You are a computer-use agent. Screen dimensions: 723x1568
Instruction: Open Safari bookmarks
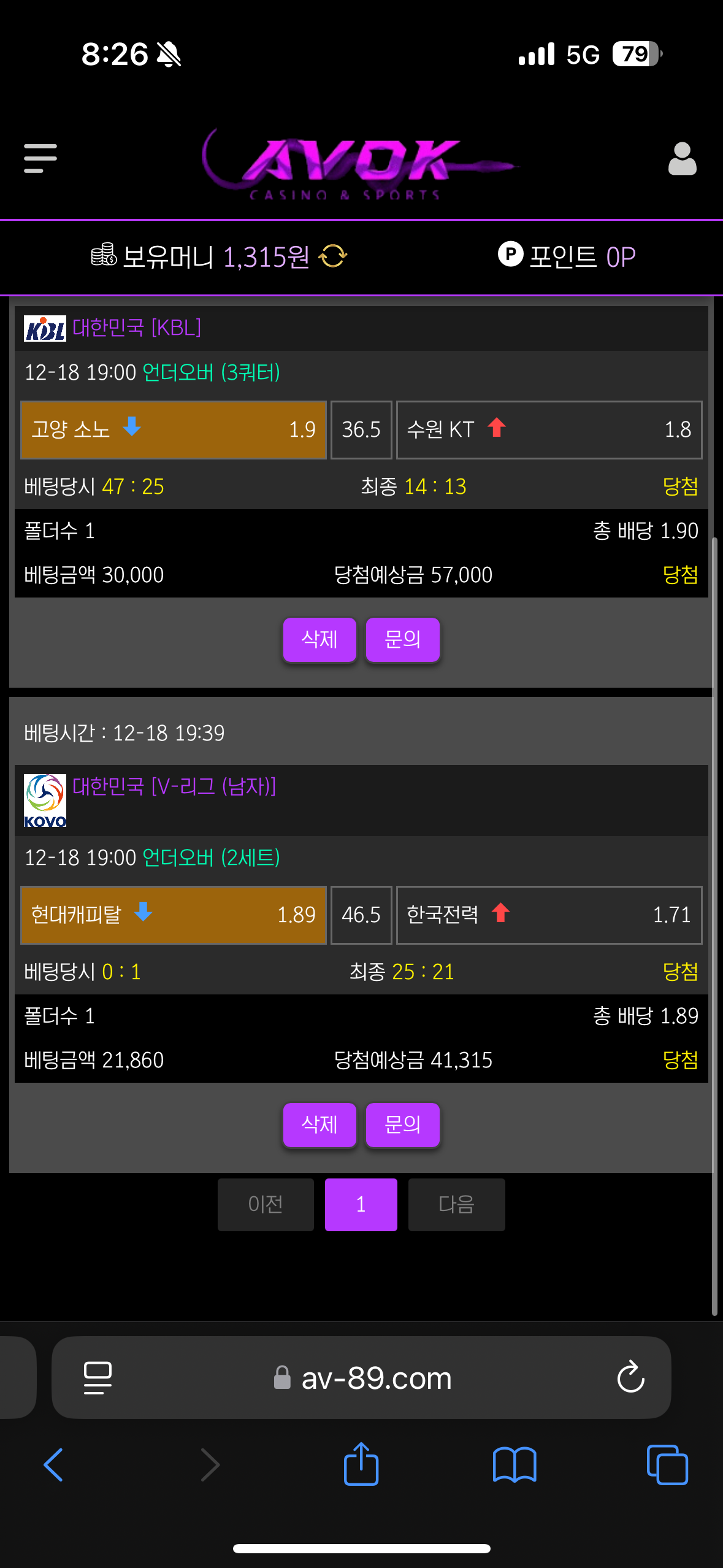click(x=514, y=1464)
